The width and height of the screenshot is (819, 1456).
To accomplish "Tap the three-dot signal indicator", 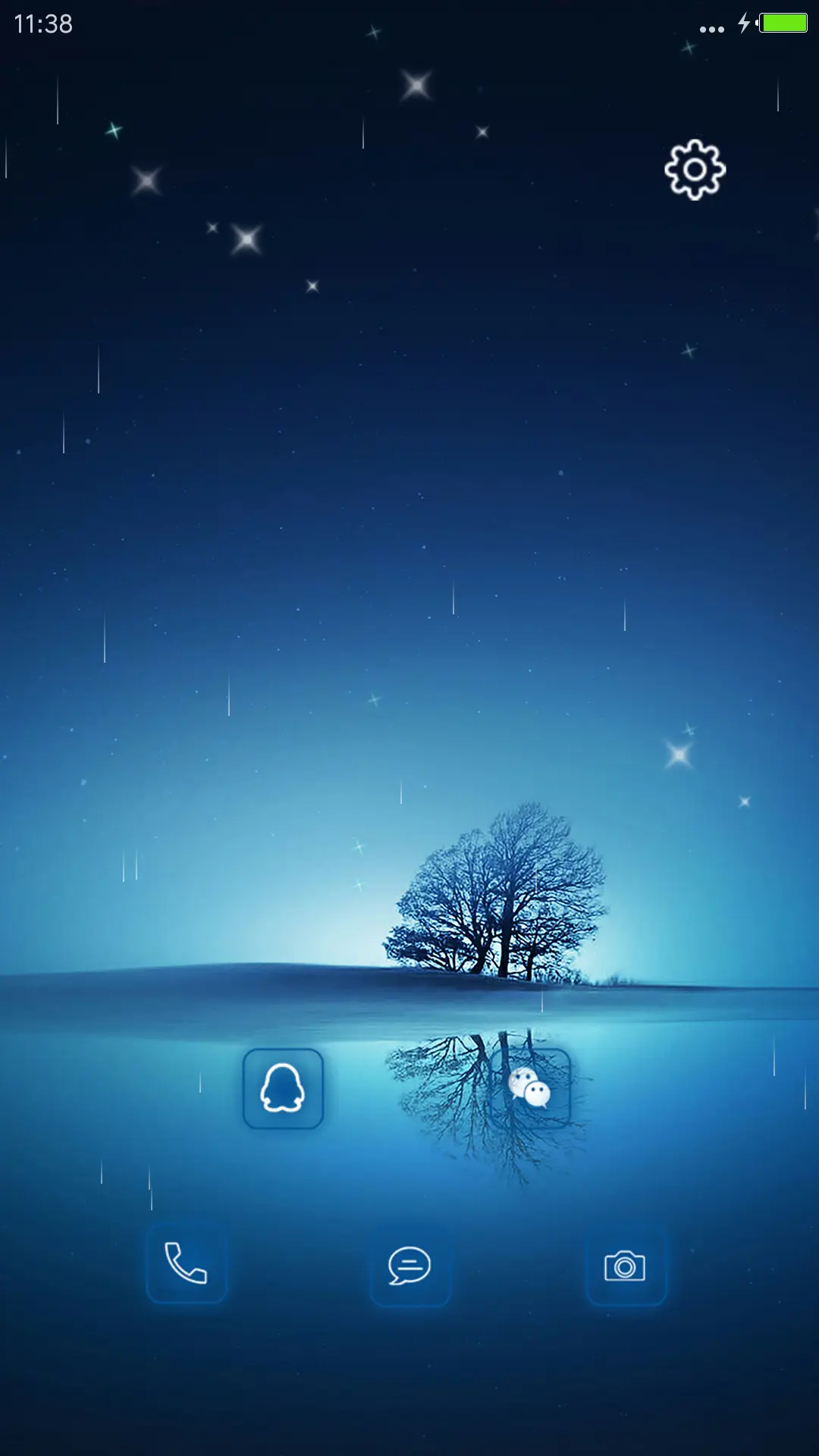I will (711, 29).
